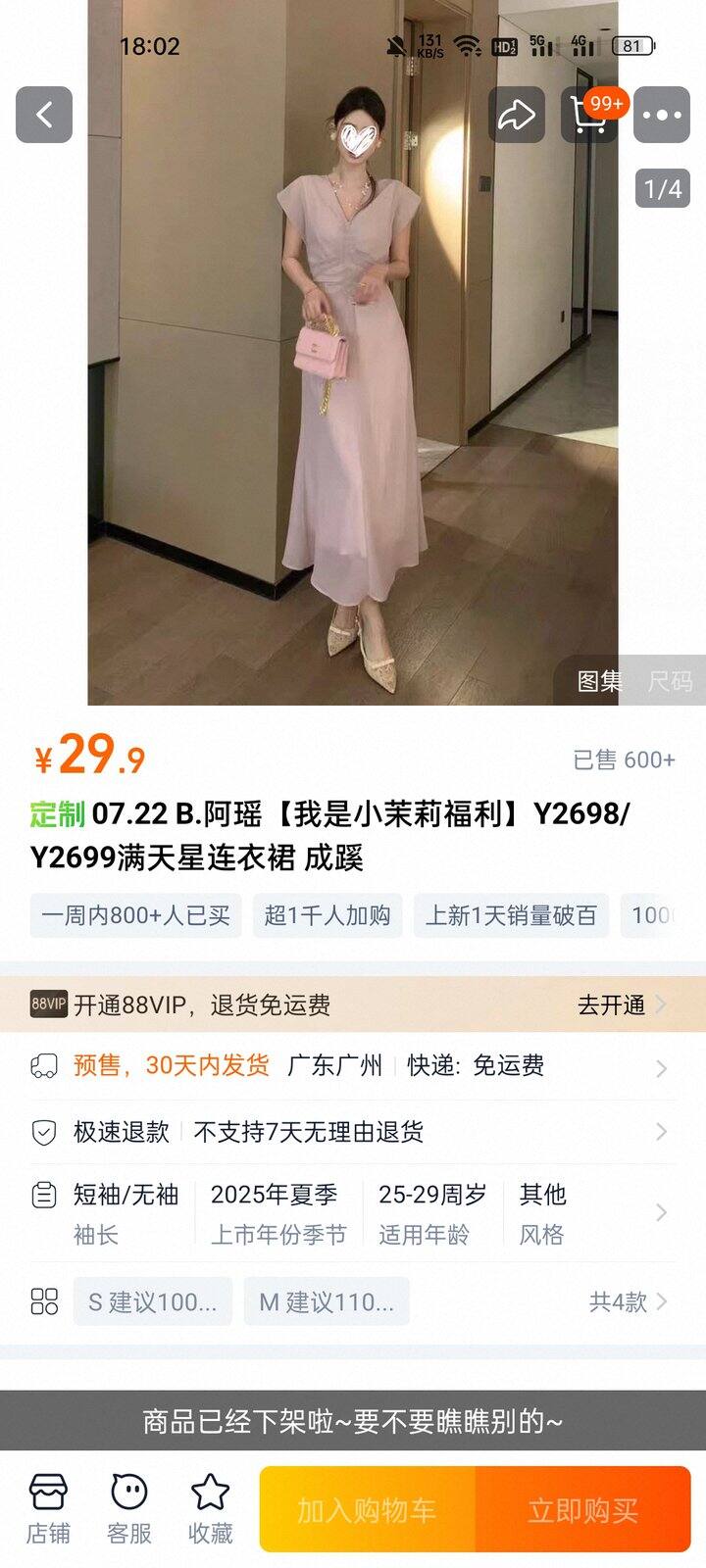Contact 客服 customer service

point(129,1509)
